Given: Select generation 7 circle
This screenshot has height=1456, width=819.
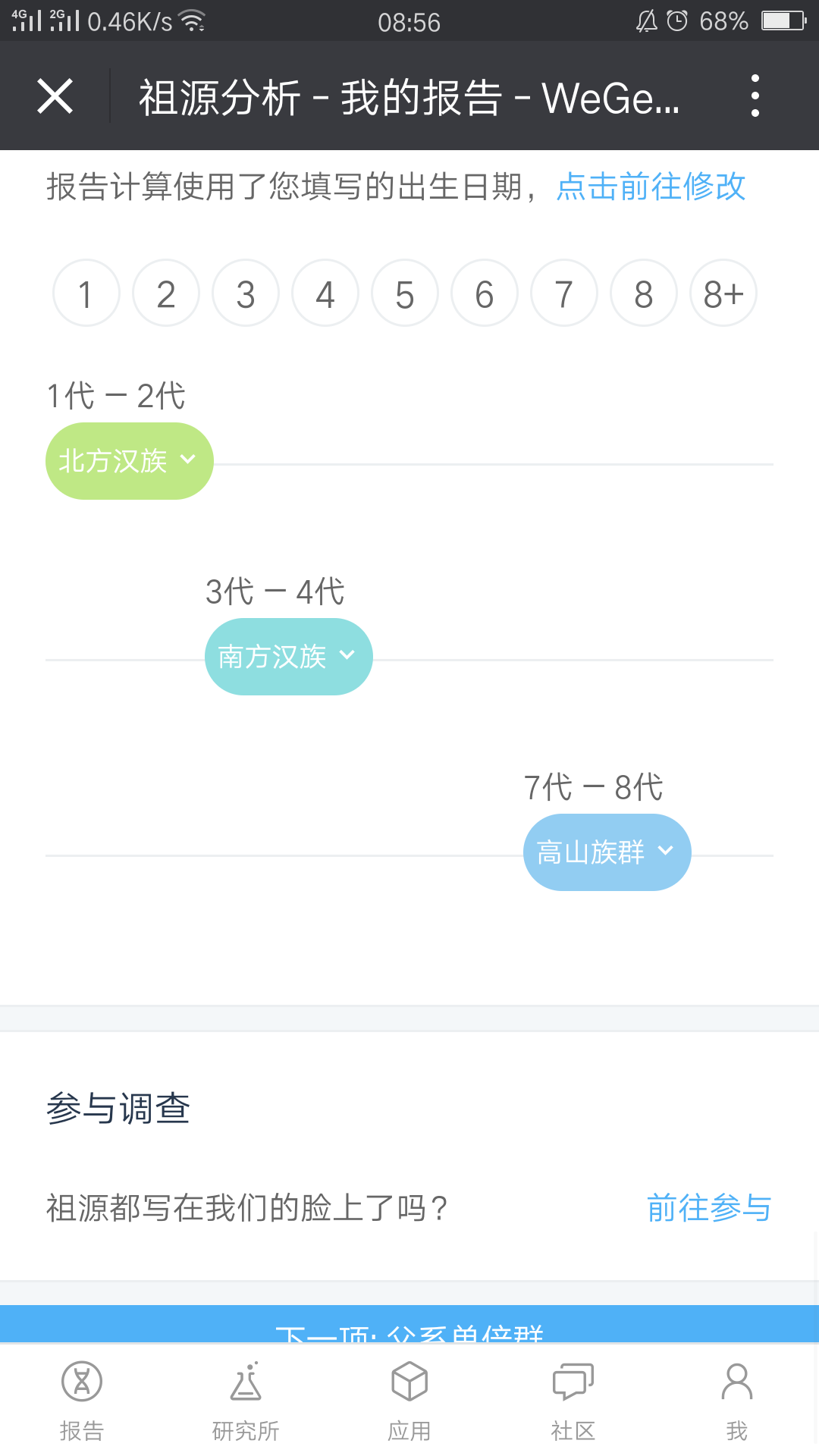Looking at the screenshot, I should [x=564, y=293].
